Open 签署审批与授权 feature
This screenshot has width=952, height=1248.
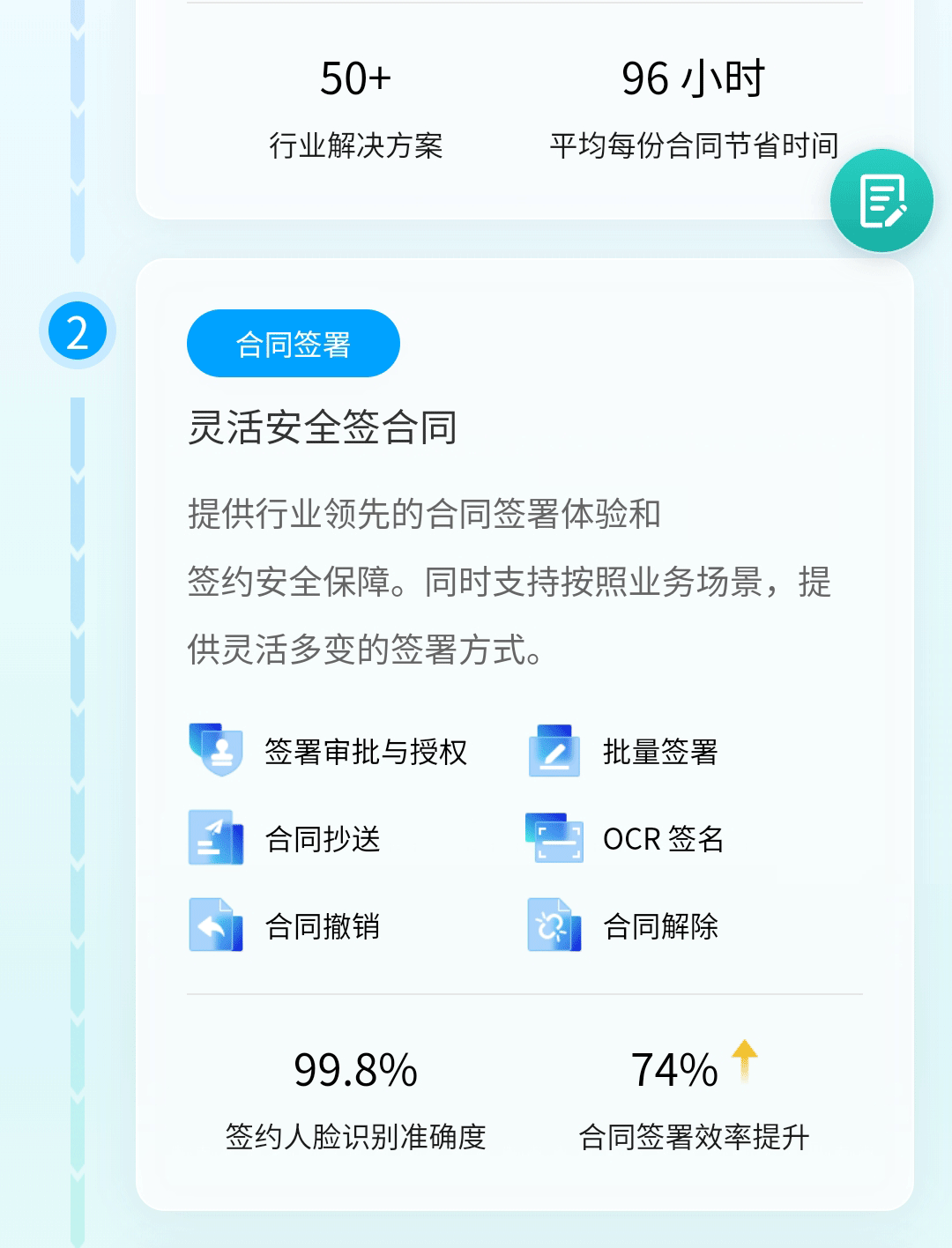(365, 752)
